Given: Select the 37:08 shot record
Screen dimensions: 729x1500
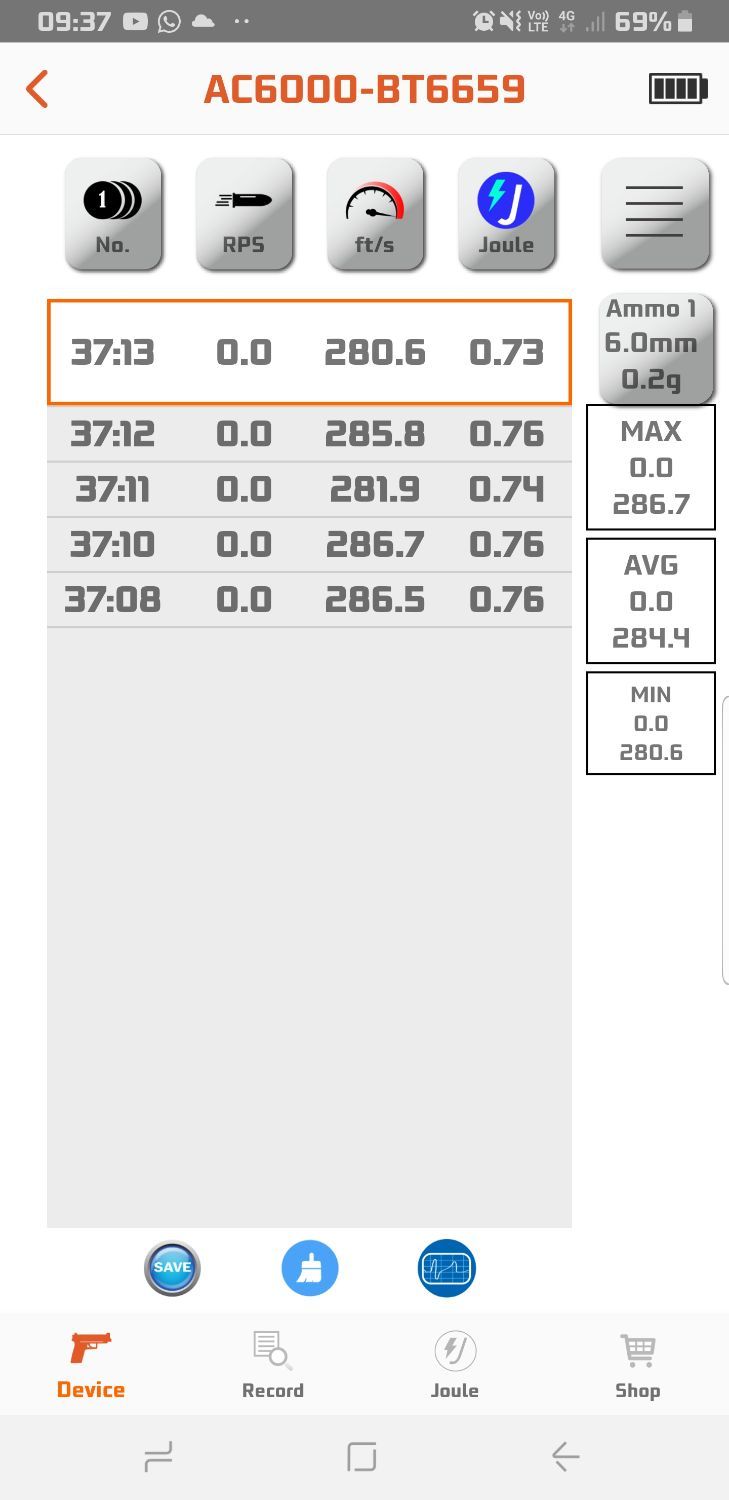Looking at the screenshot, I should 309,599.
